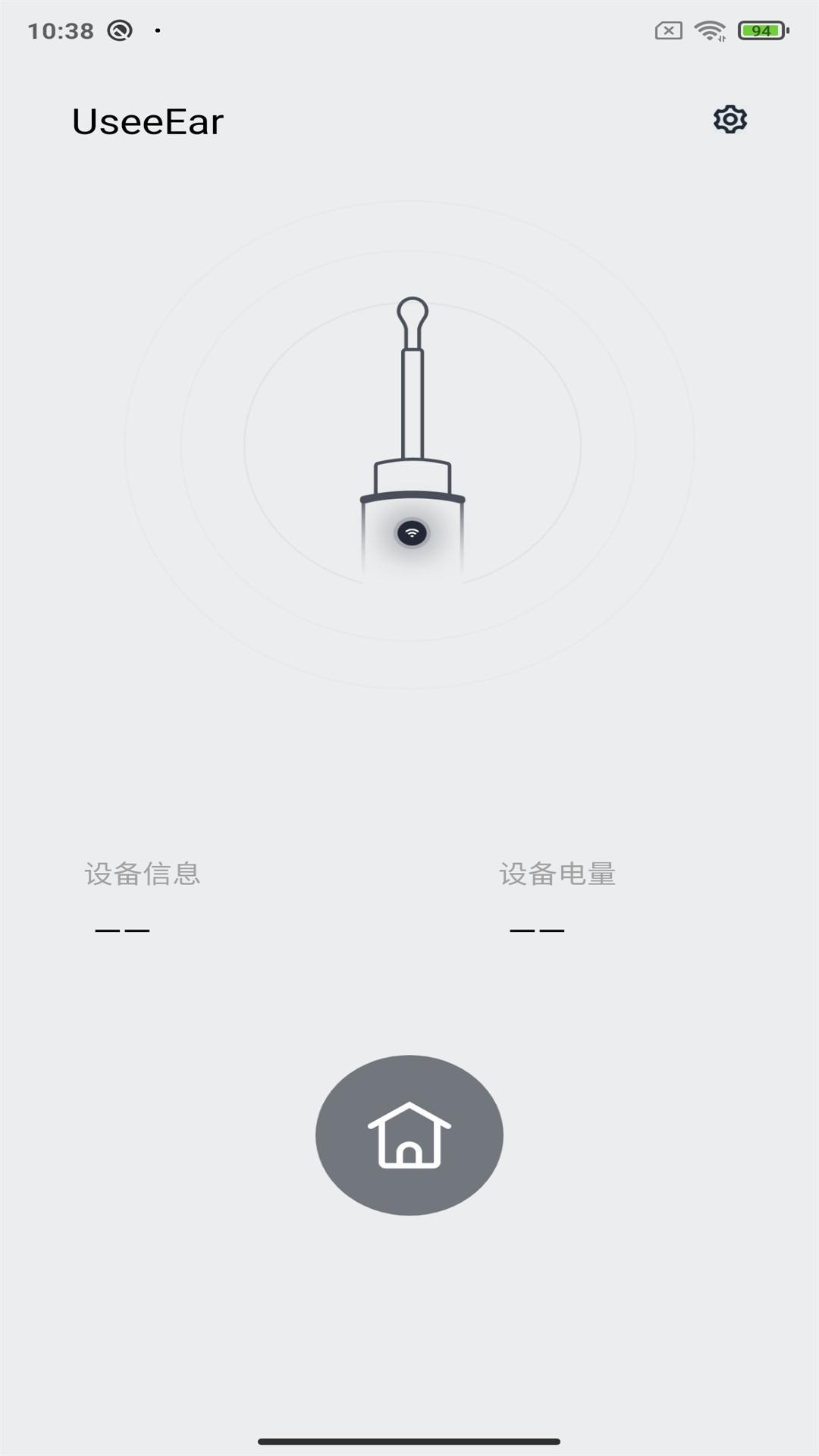
Task: Click the home icon inside the gray button
Action: click(x=409, y=1134)
